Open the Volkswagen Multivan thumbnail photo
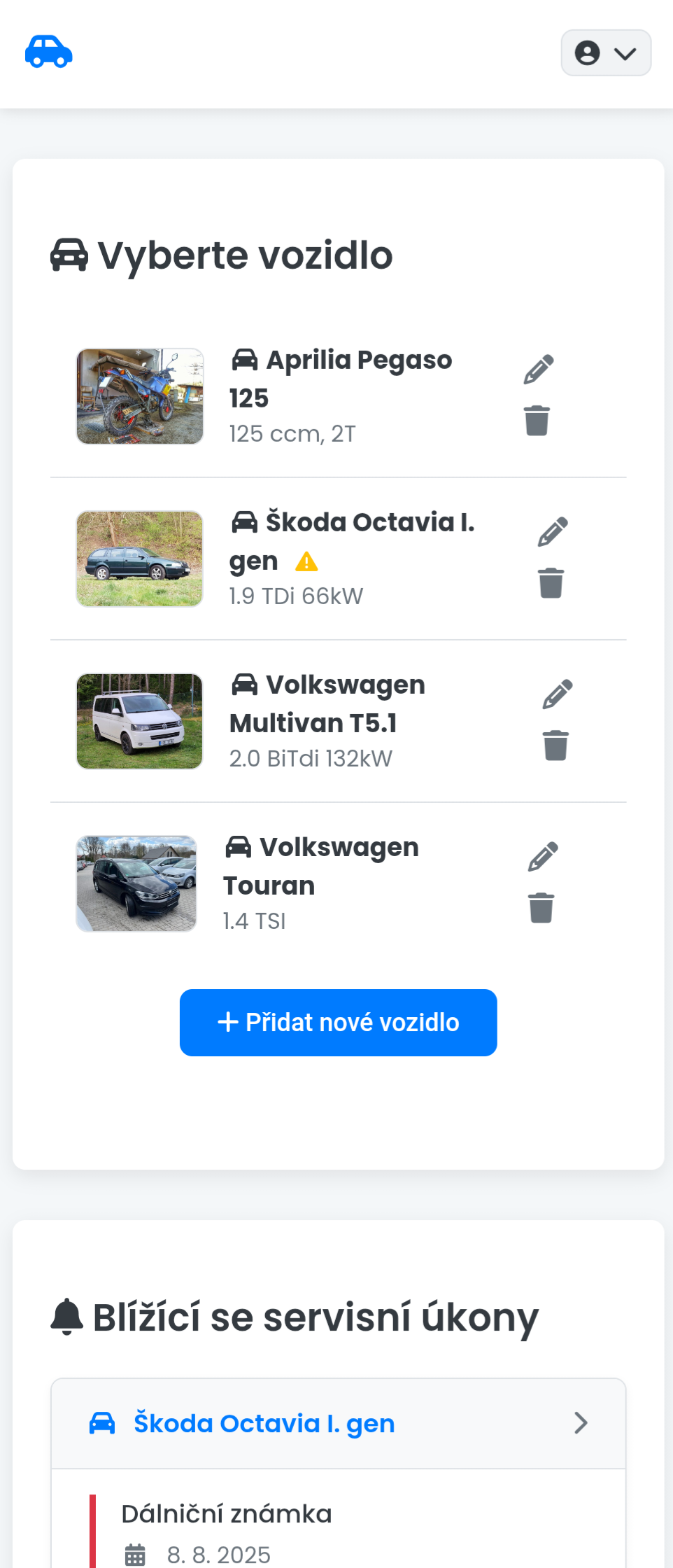This screenshot has width=673, height=1568. point(139,721)
